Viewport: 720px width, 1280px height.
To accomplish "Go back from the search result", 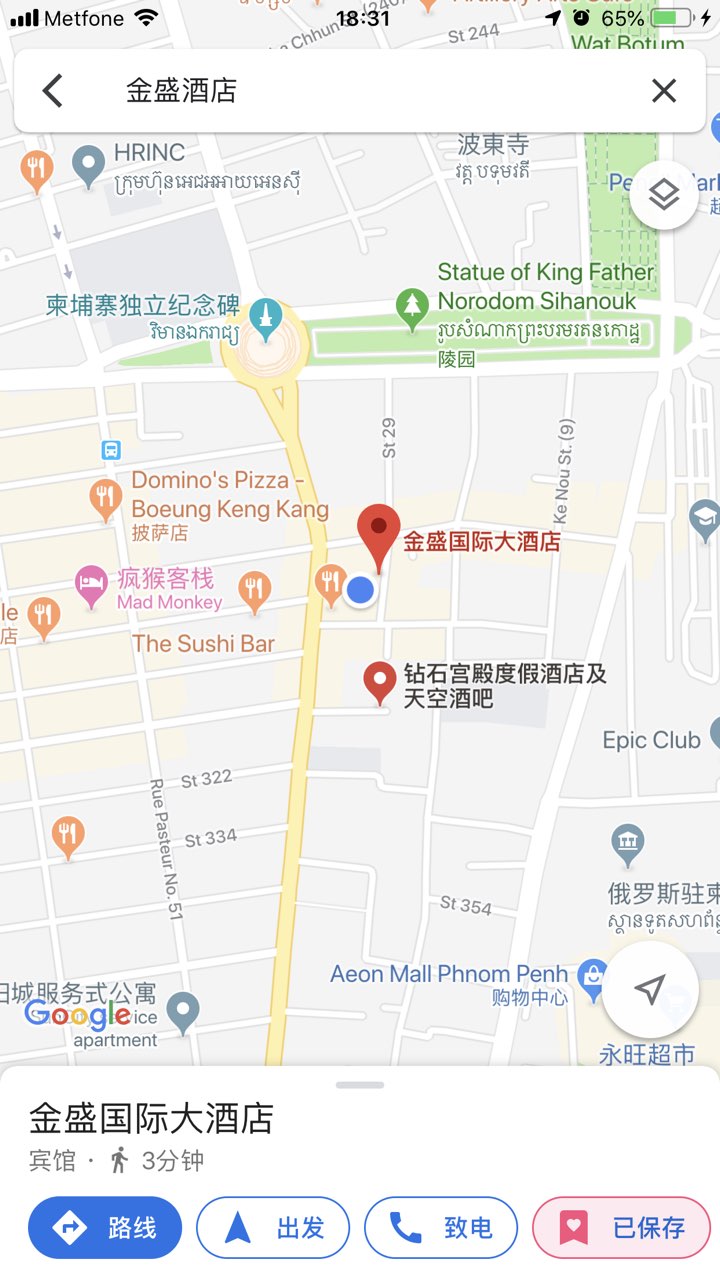I will 53,91.
